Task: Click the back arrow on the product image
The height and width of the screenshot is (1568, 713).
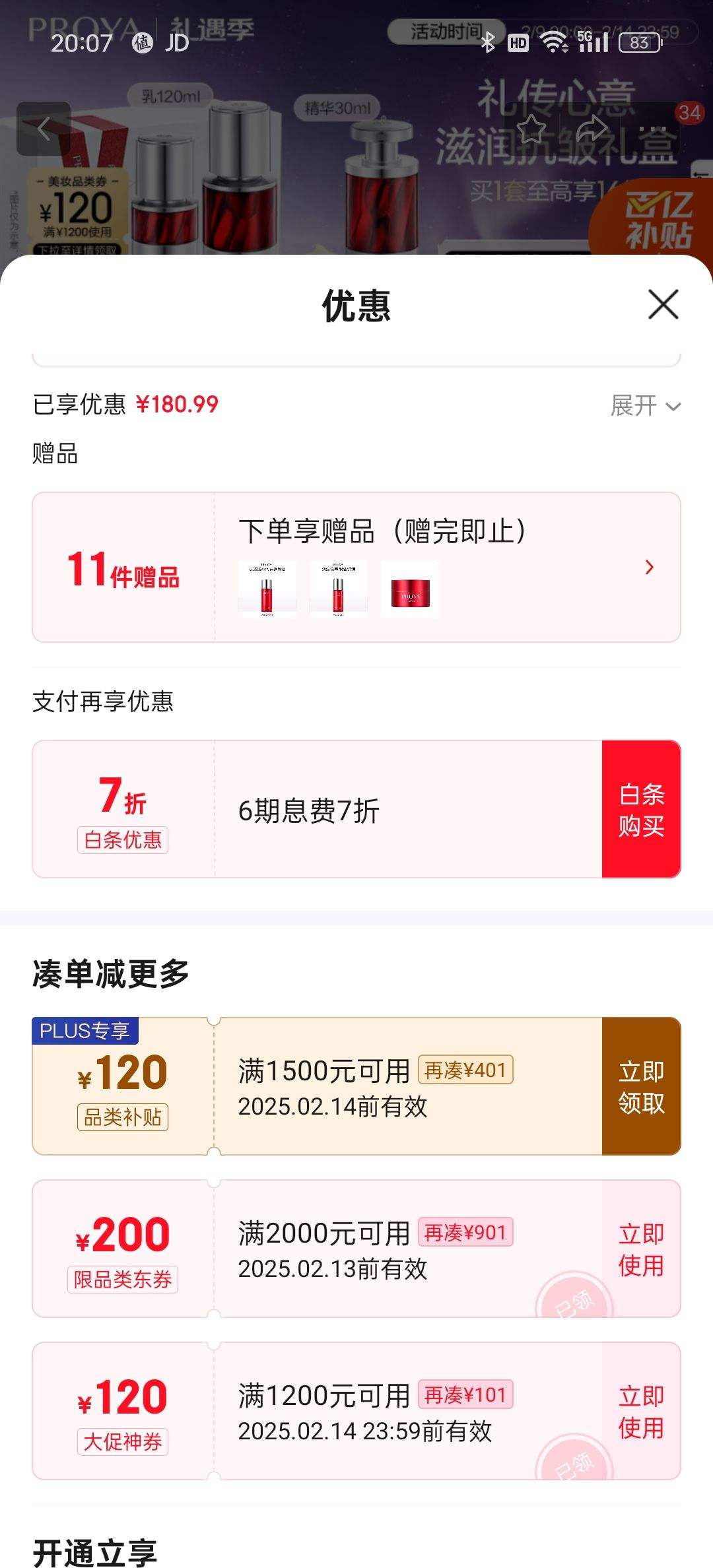Action: pos(44,127)
